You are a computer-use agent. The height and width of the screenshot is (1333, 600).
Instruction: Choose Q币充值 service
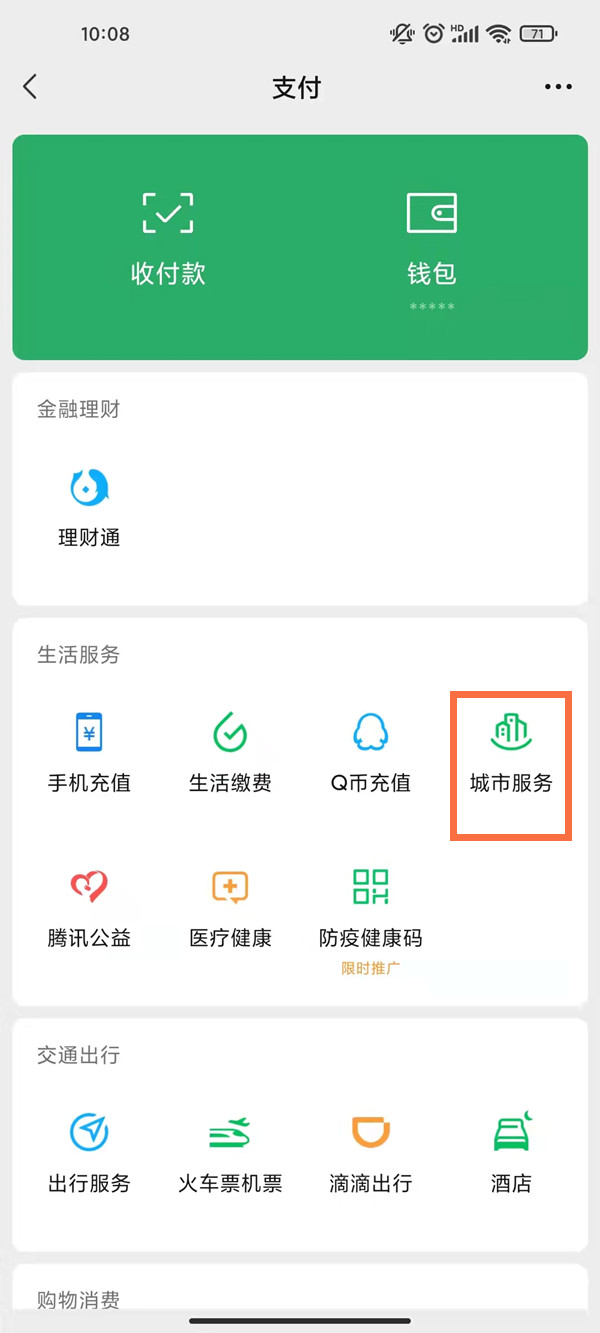pyautogui.click(x=371, y=752)
